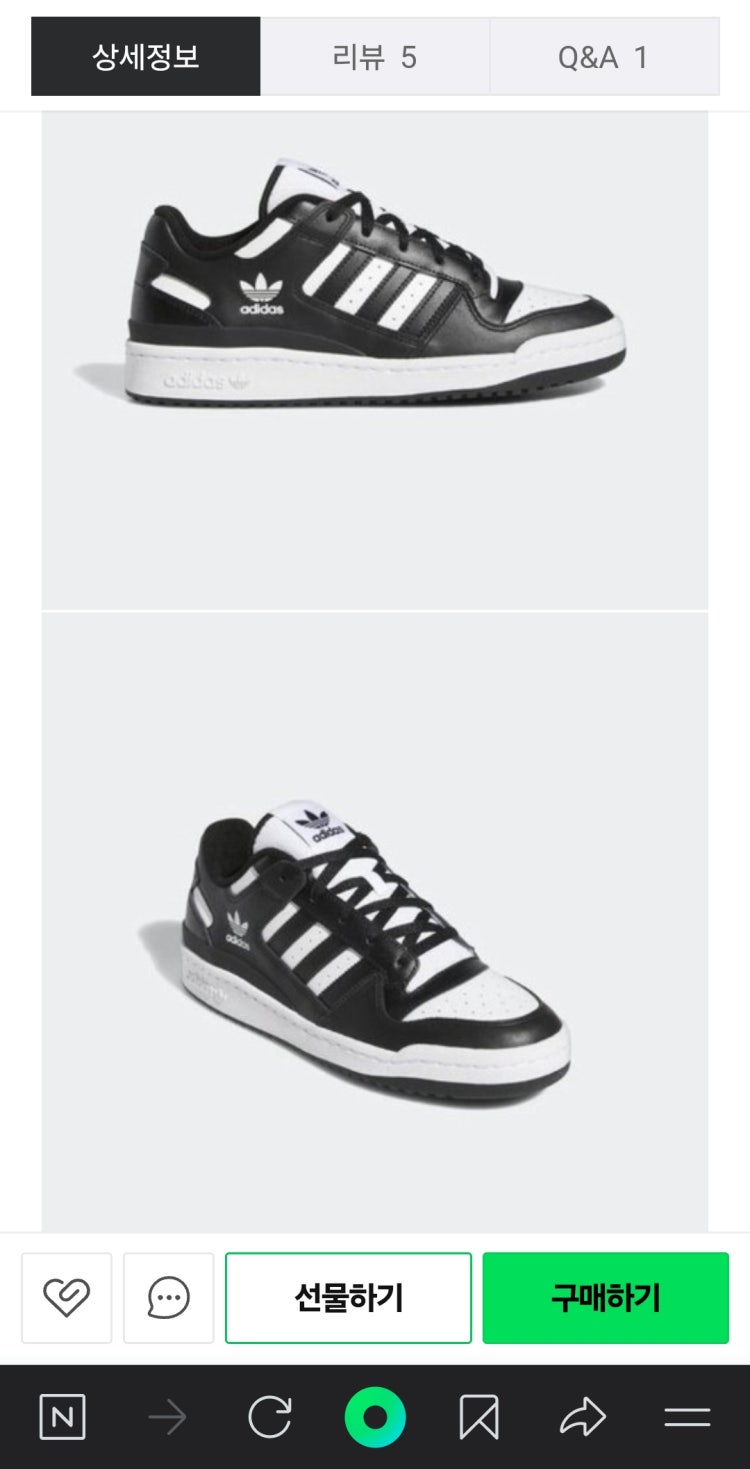Open the 리뷰 5 reviews tab
This screenshot has width=750, height=1469.
pos(375,57)
